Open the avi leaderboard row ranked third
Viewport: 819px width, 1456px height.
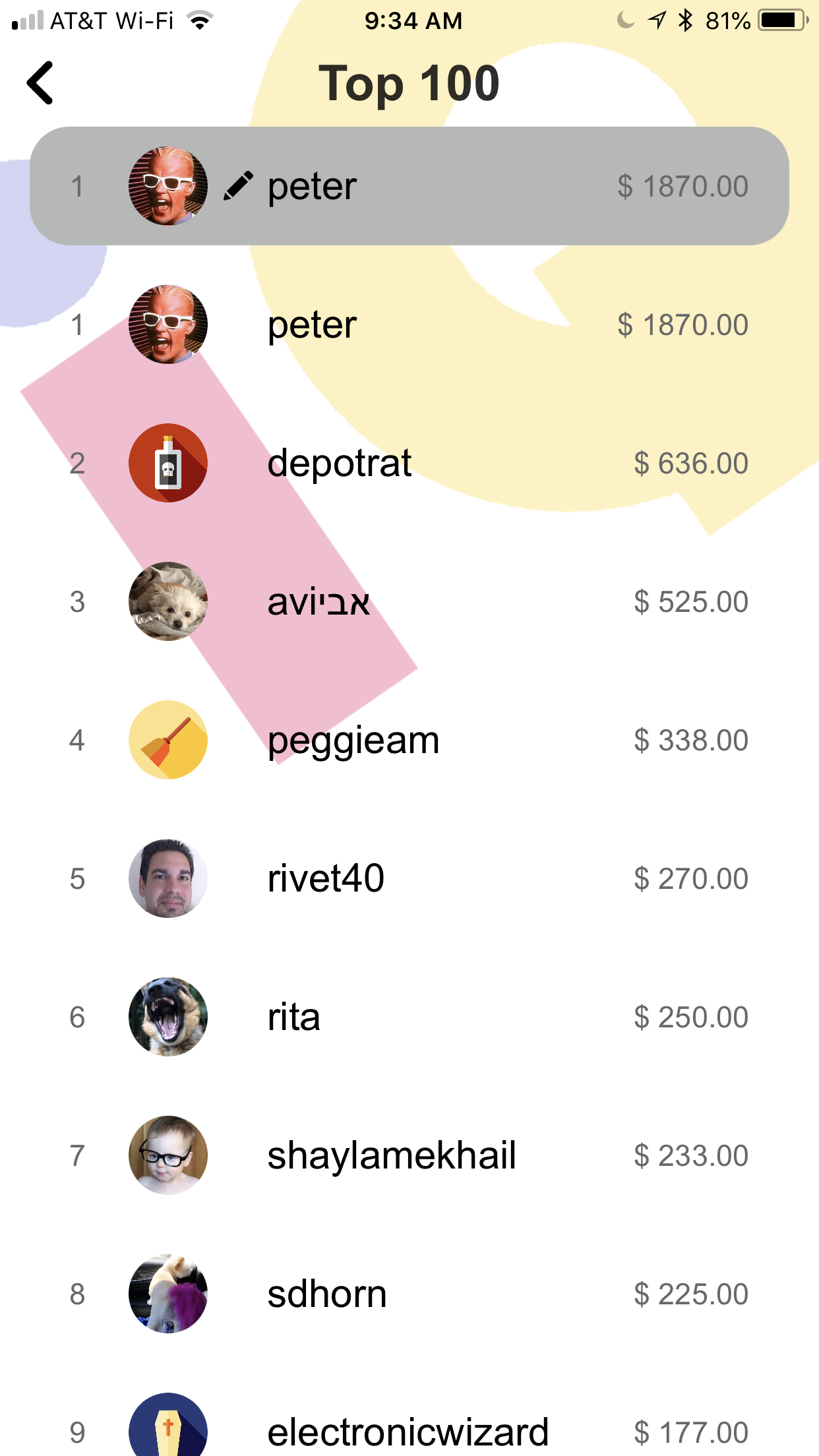409,601
